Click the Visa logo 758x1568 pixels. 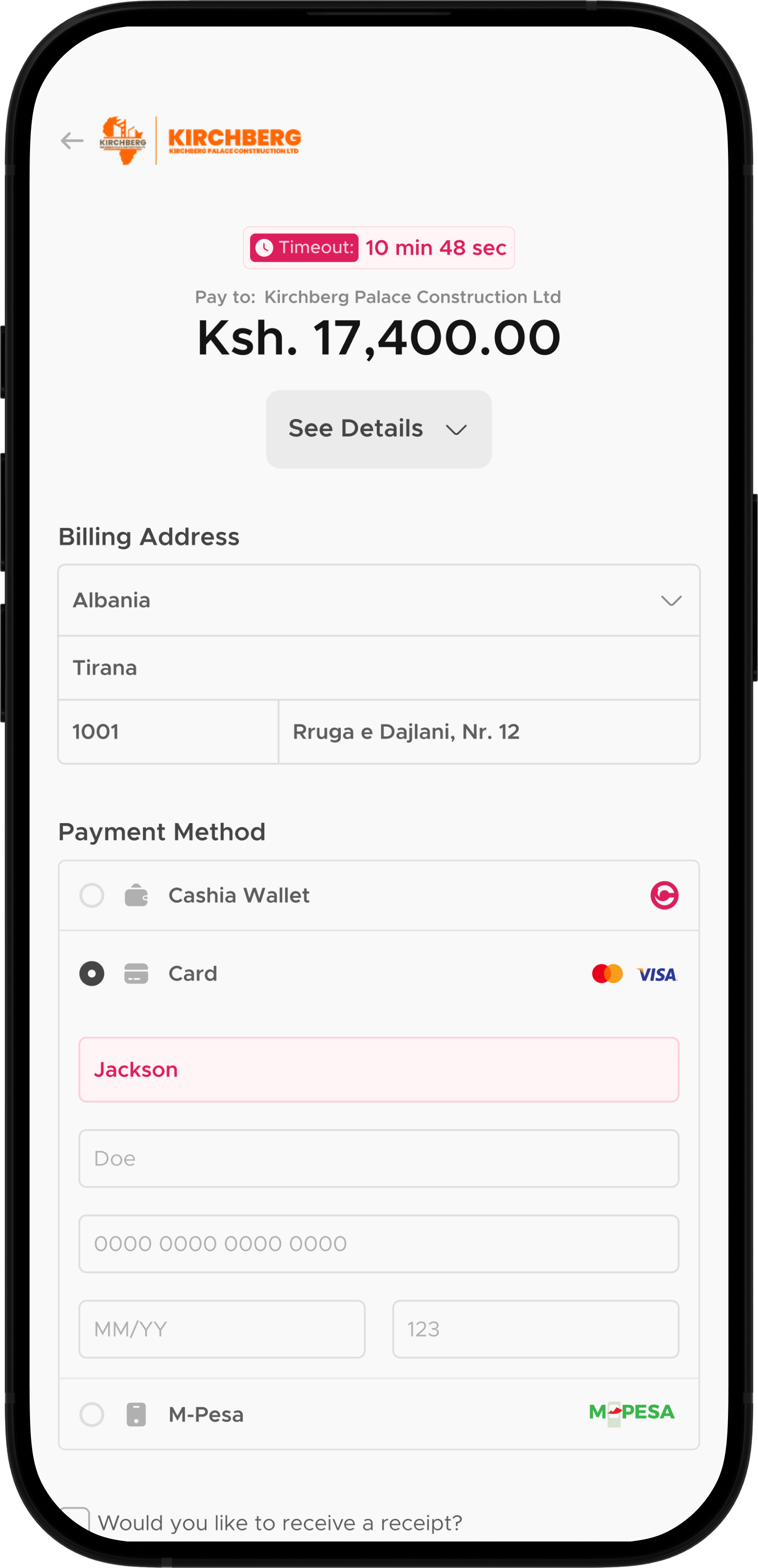(657, 973)
